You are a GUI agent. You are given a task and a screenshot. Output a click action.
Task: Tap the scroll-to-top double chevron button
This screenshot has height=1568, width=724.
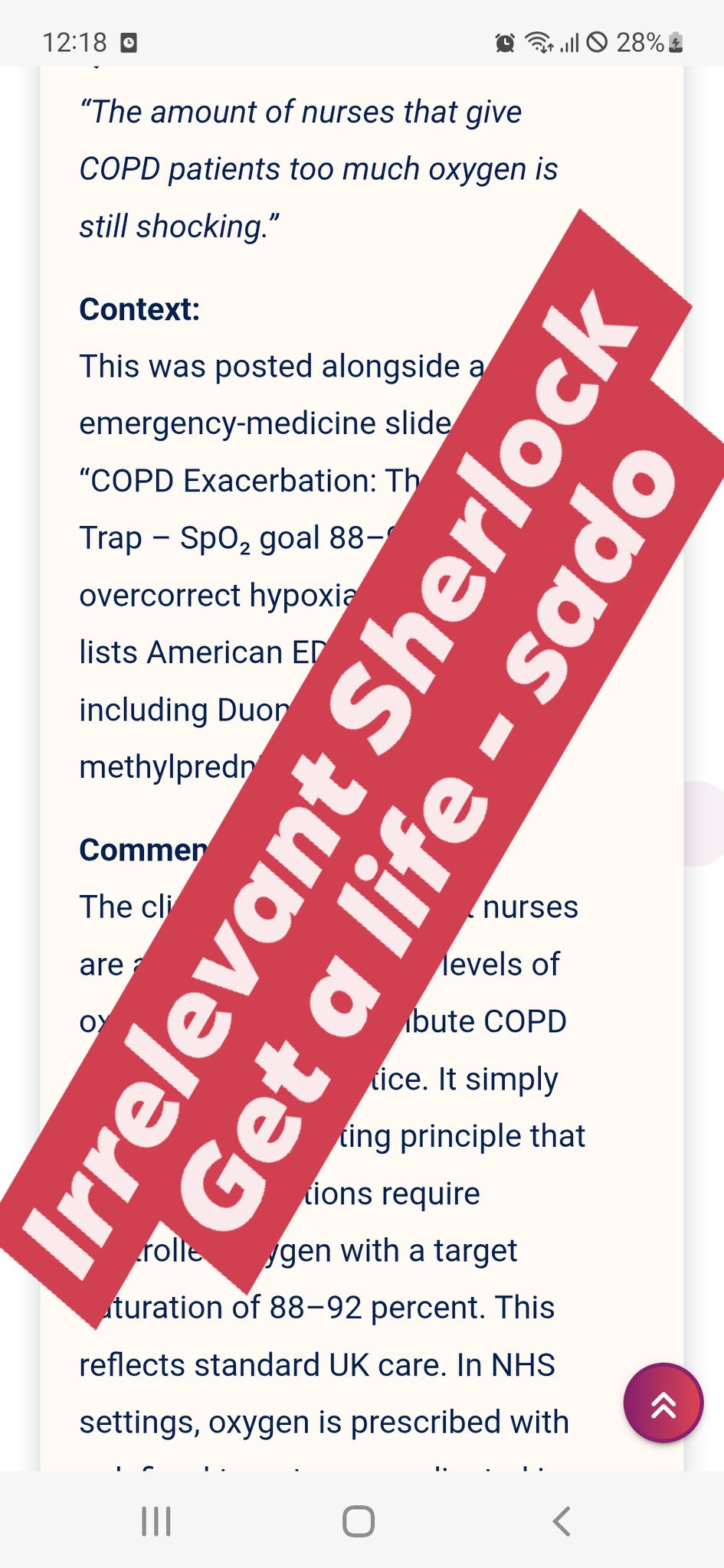(663, 1403)
